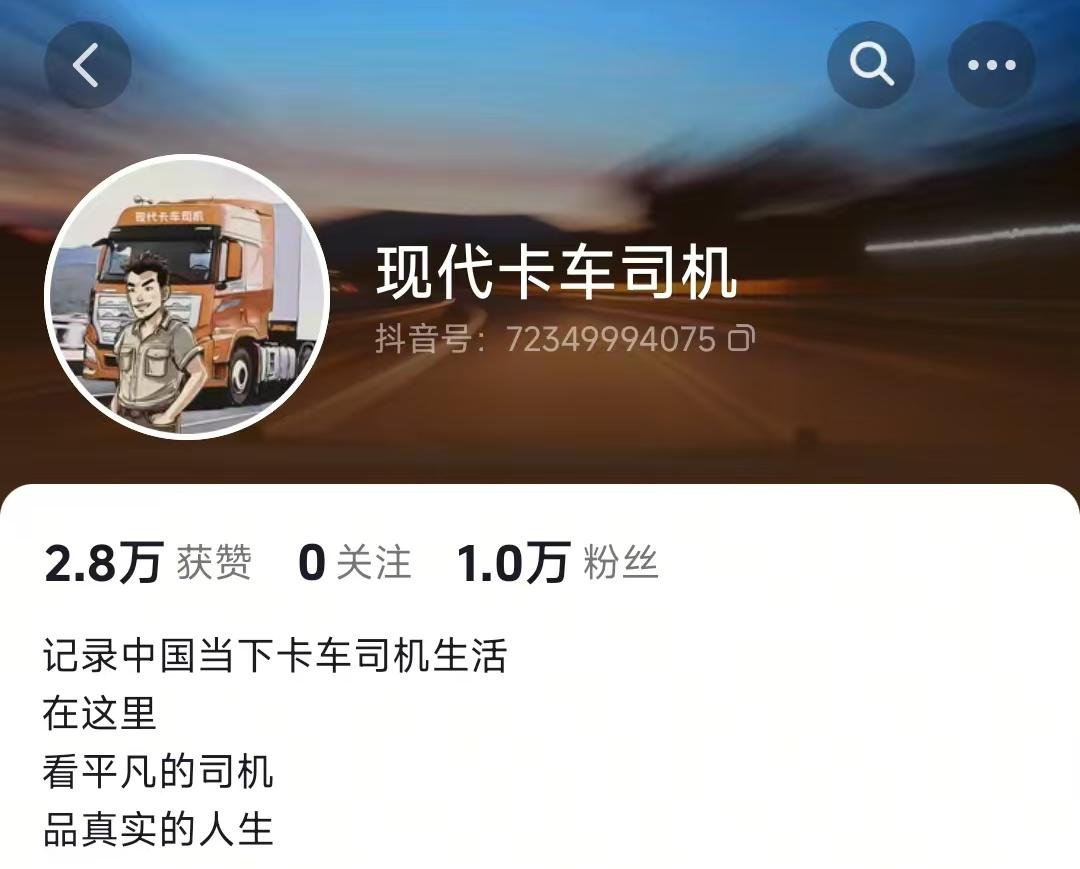Open search on this profile
The height and width of the screenshot is (869, 1080).
(x=870, y=65)
